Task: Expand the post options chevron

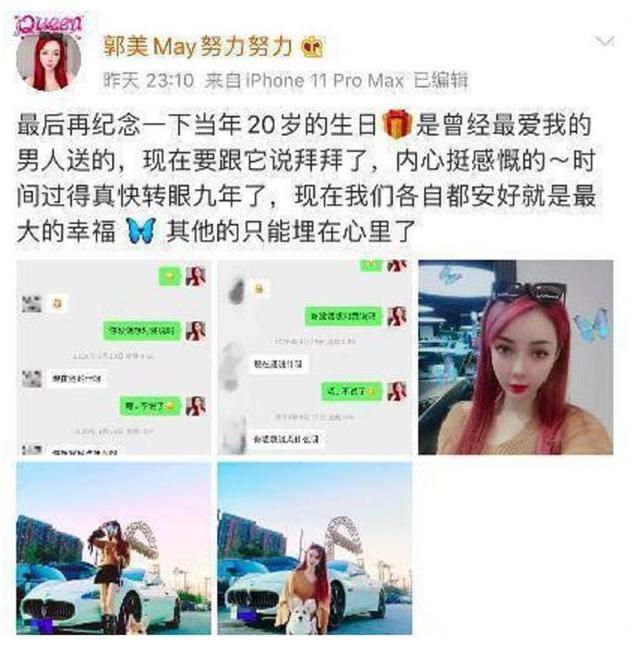Action: [x=605, y=41]
